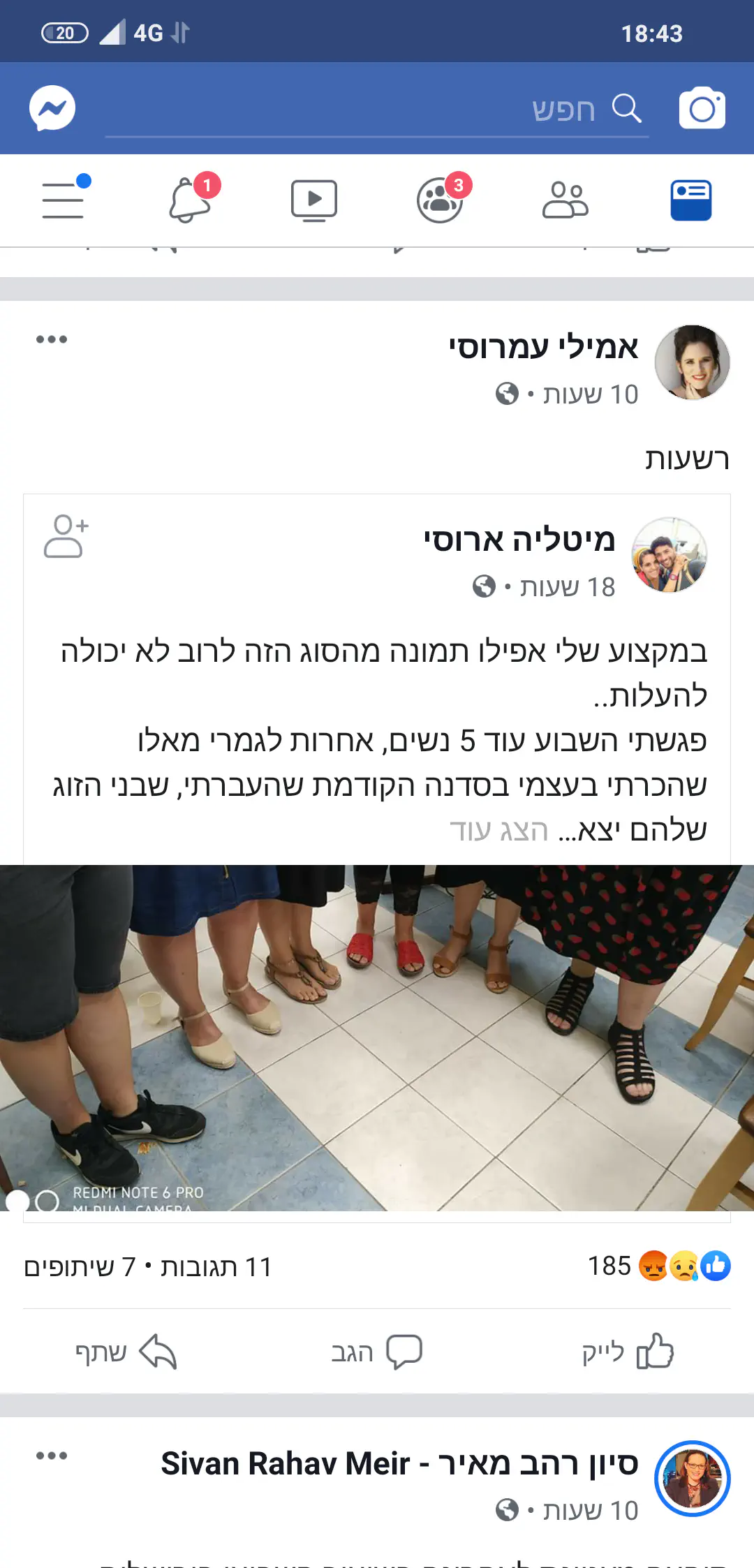Switch to the Watch video tab
754x1568 pixels.
point(314,200)
